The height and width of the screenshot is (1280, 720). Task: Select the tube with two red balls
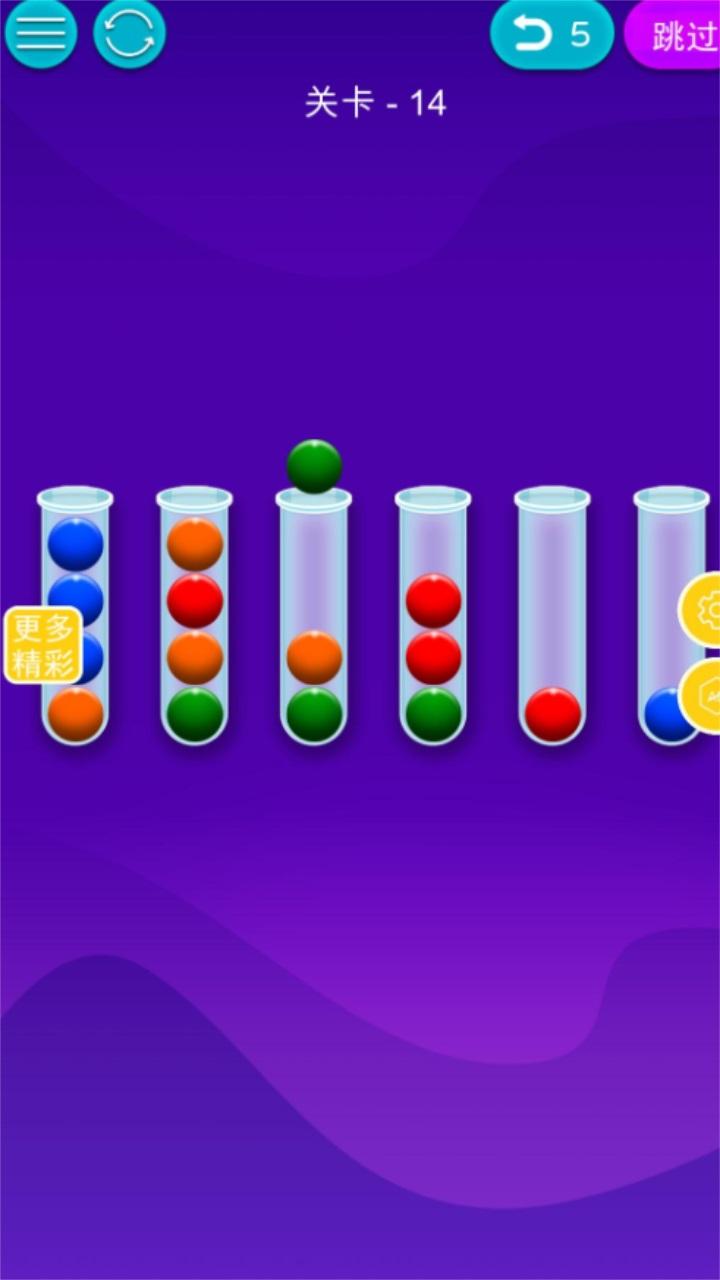[433, 620]
